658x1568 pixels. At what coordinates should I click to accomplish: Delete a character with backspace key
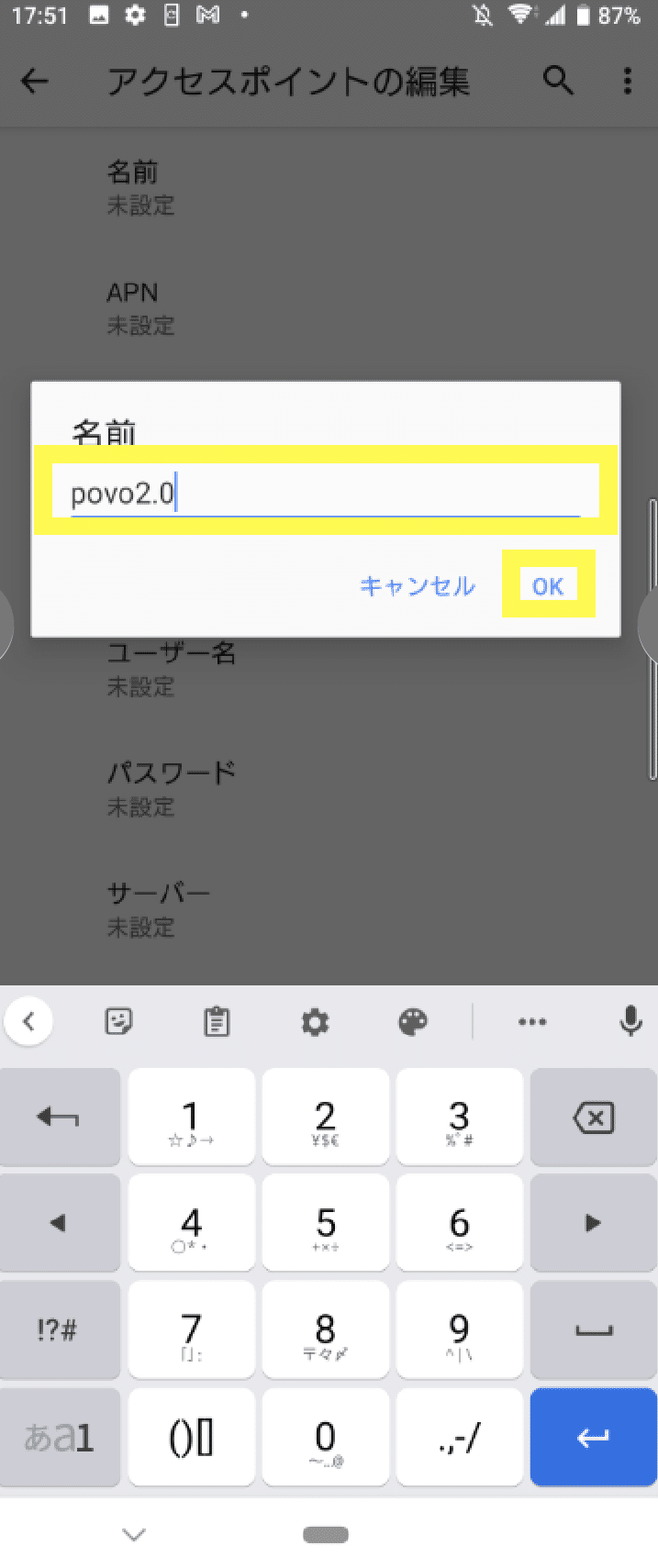pos(593,1118)
